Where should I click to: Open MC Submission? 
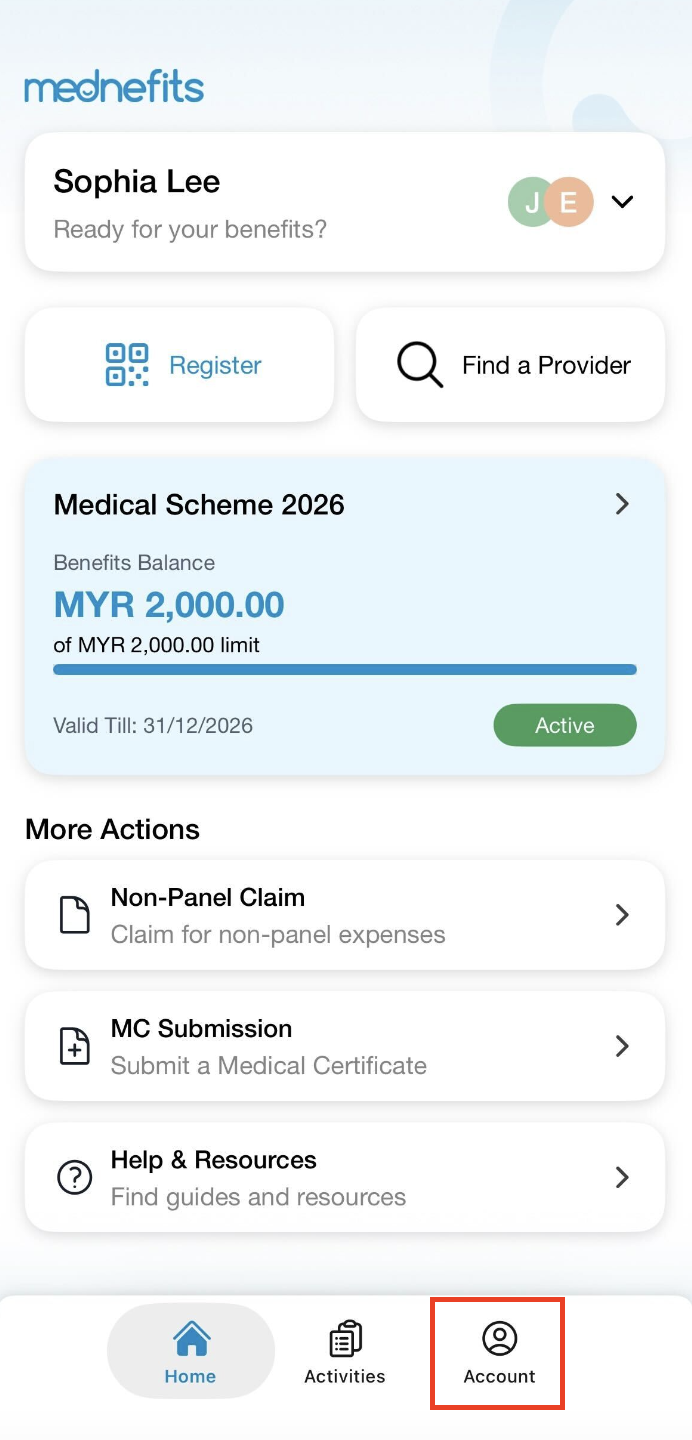click(x=344, y=1046)
